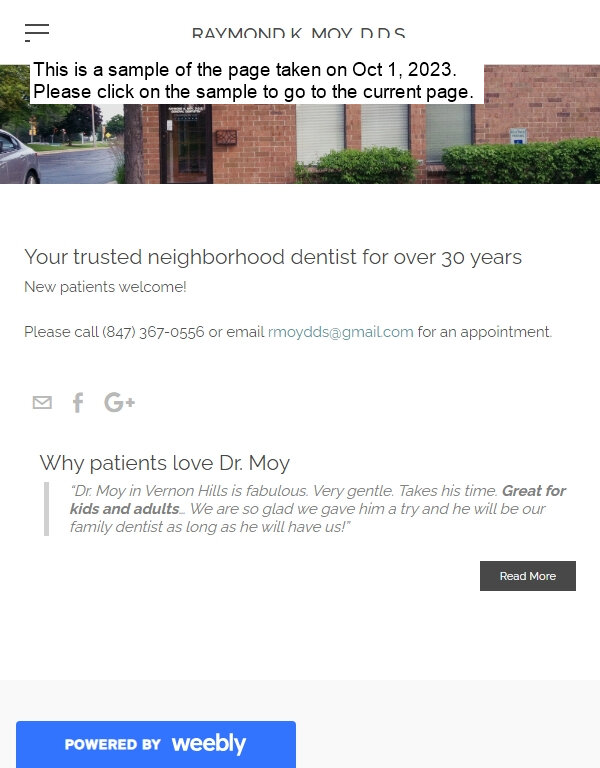Tap Read More for patient reviews

(527, 576)
